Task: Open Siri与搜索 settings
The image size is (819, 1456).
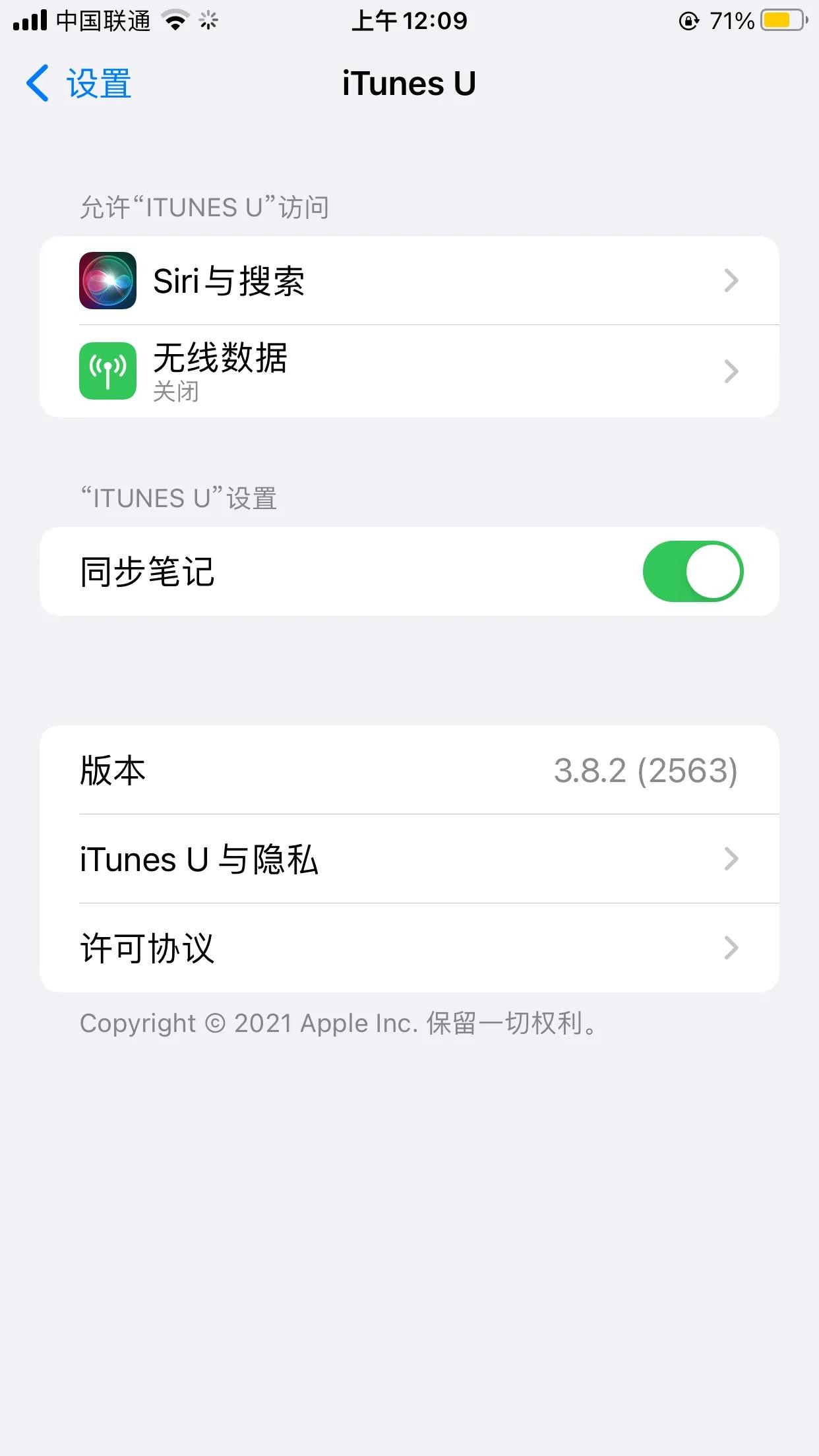Action: [x=409, y=281]
